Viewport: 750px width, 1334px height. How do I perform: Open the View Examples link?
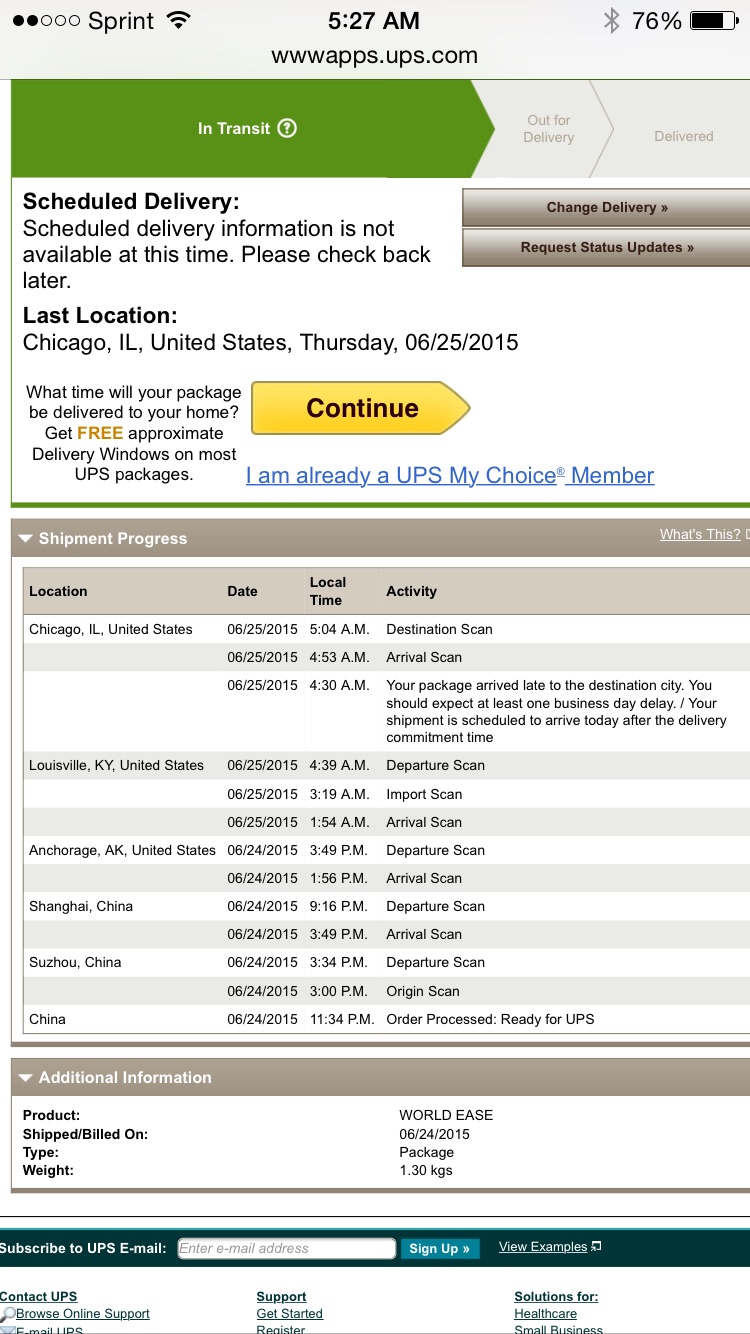coord(543,1247)
